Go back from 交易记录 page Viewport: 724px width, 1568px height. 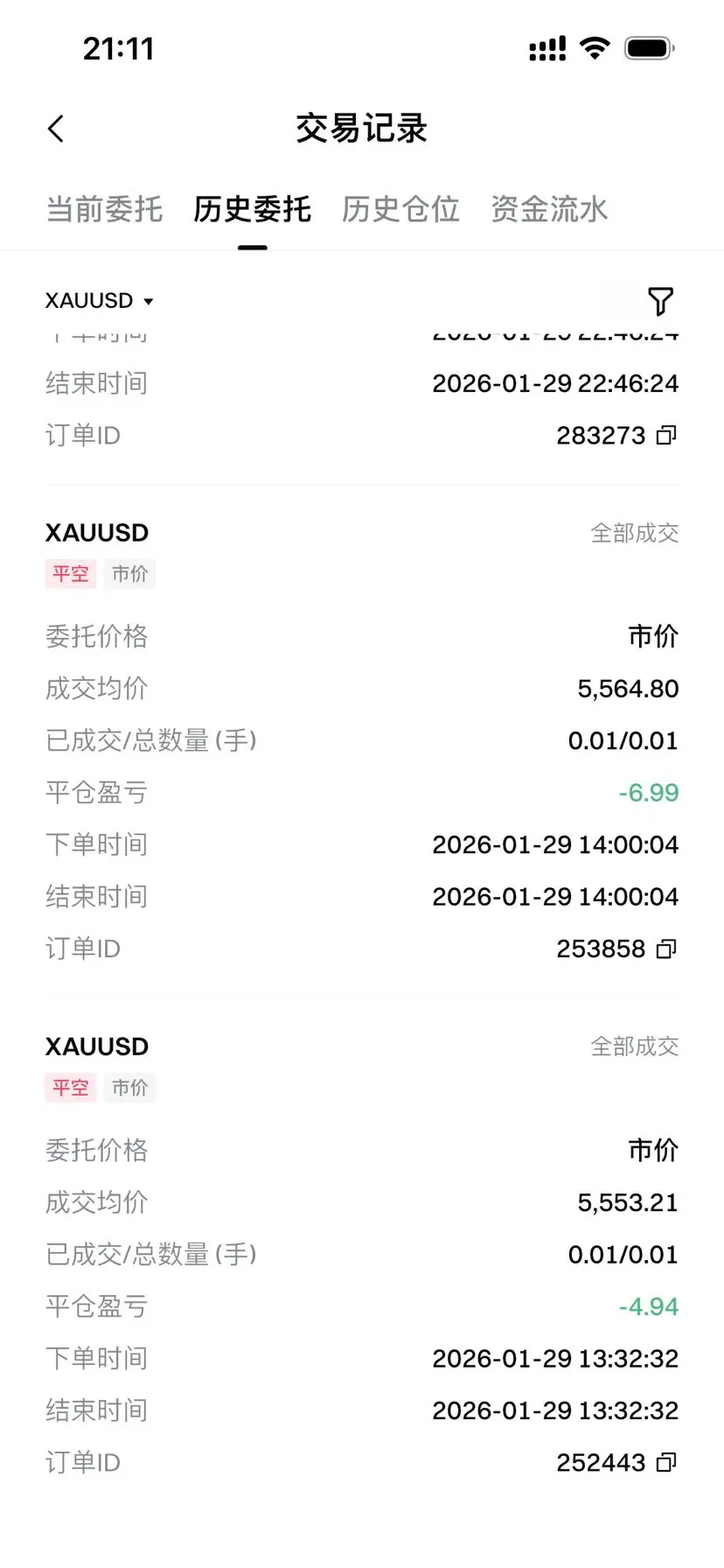pyautogui.click(x=56, y=129)
